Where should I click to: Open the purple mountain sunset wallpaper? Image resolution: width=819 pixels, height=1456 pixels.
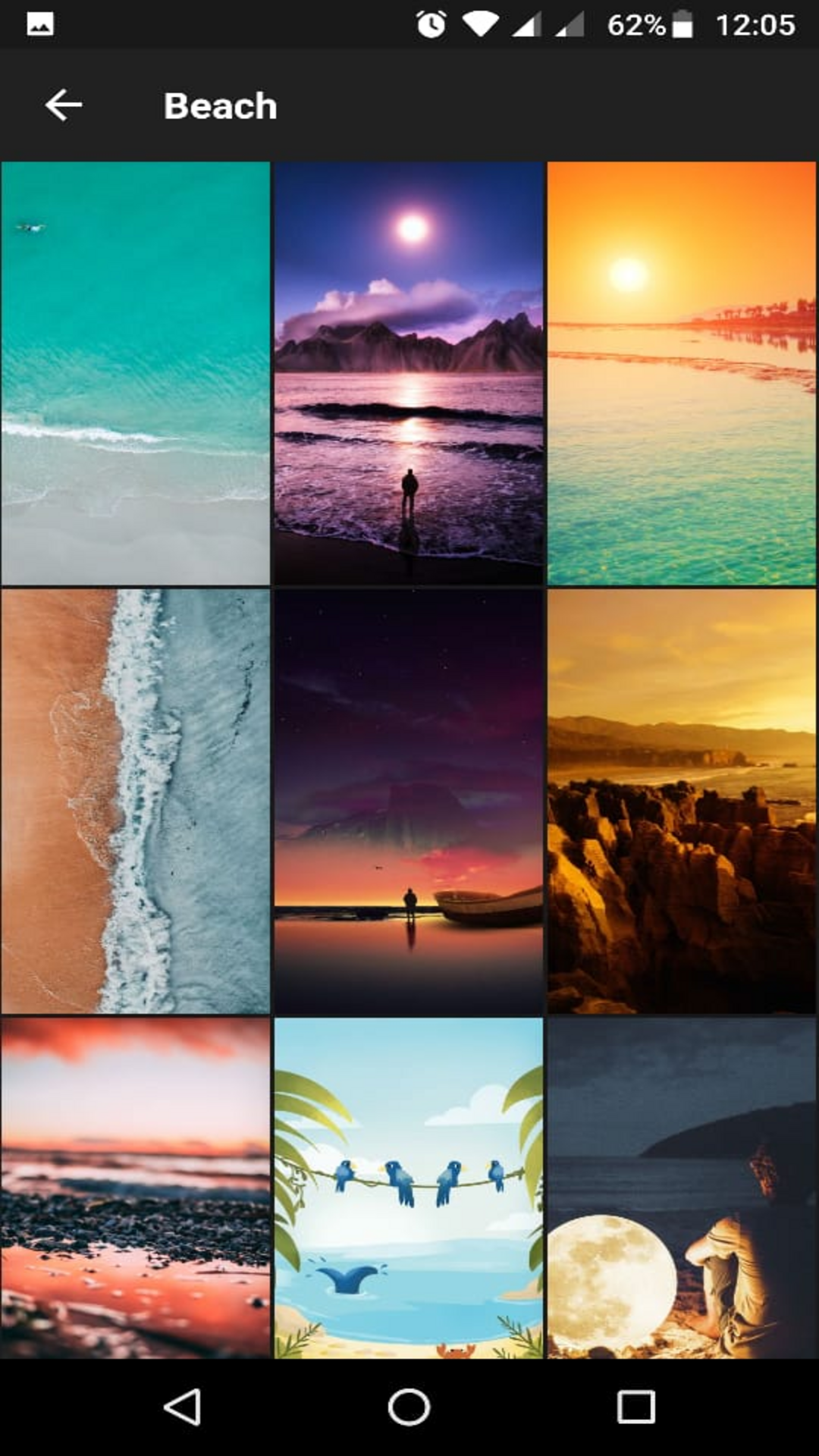409,373
